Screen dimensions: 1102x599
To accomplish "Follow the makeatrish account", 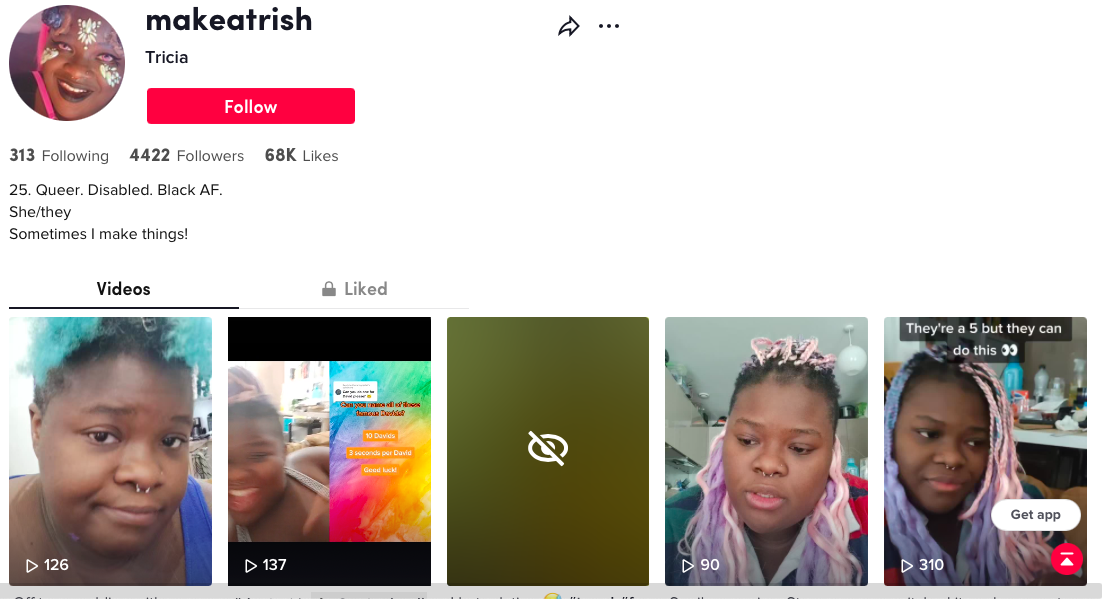I will click(251, 106).
